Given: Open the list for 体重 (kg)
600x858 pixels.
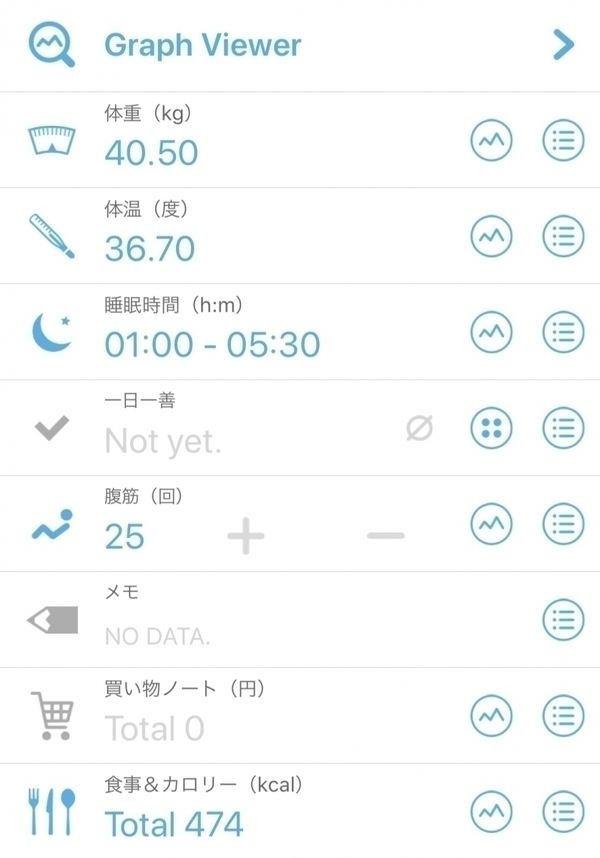Looking at the screenshot, I should tap(563, 141).
